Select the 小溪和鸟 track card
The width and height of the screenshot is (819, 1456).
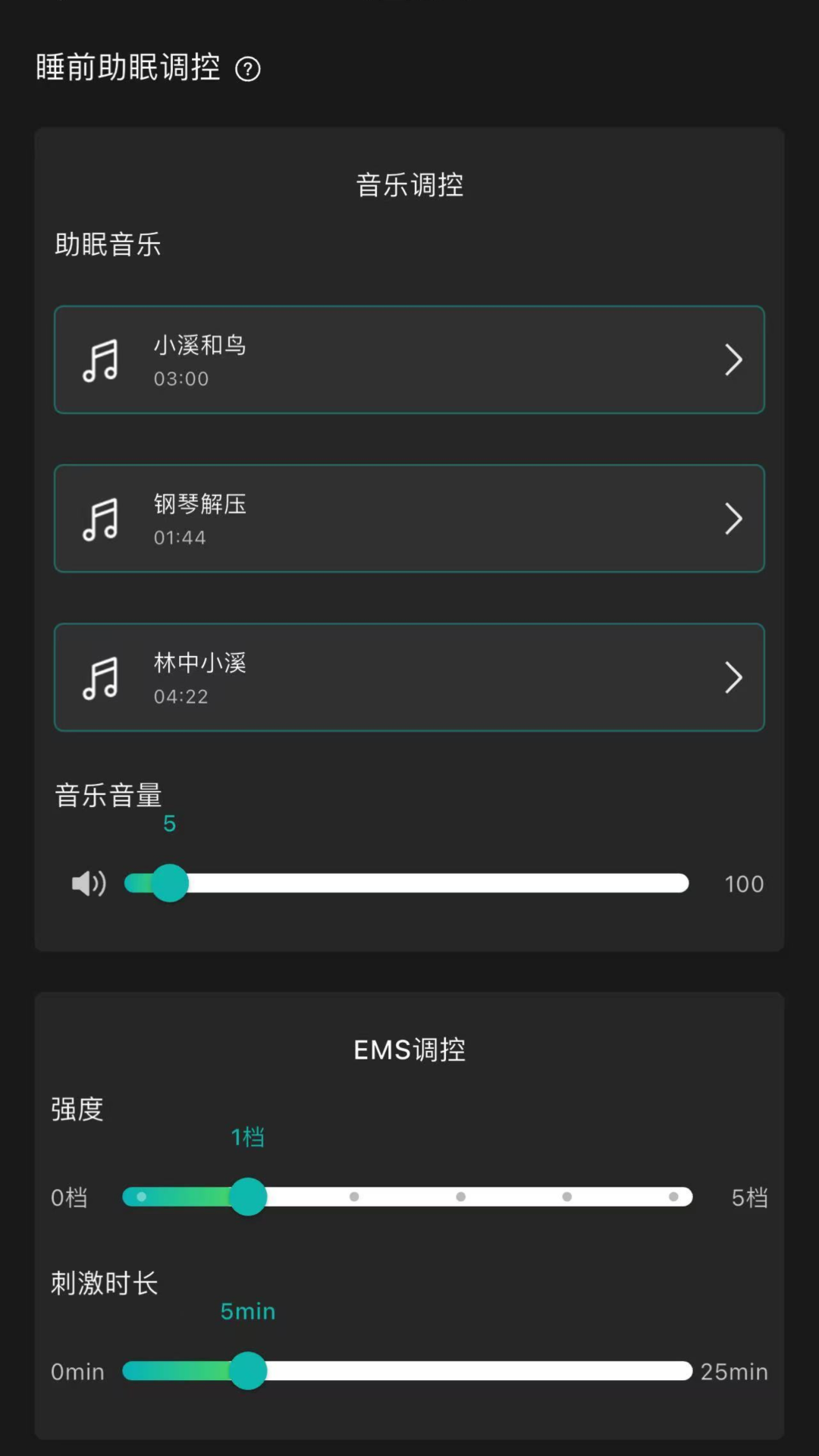point(409,360)
